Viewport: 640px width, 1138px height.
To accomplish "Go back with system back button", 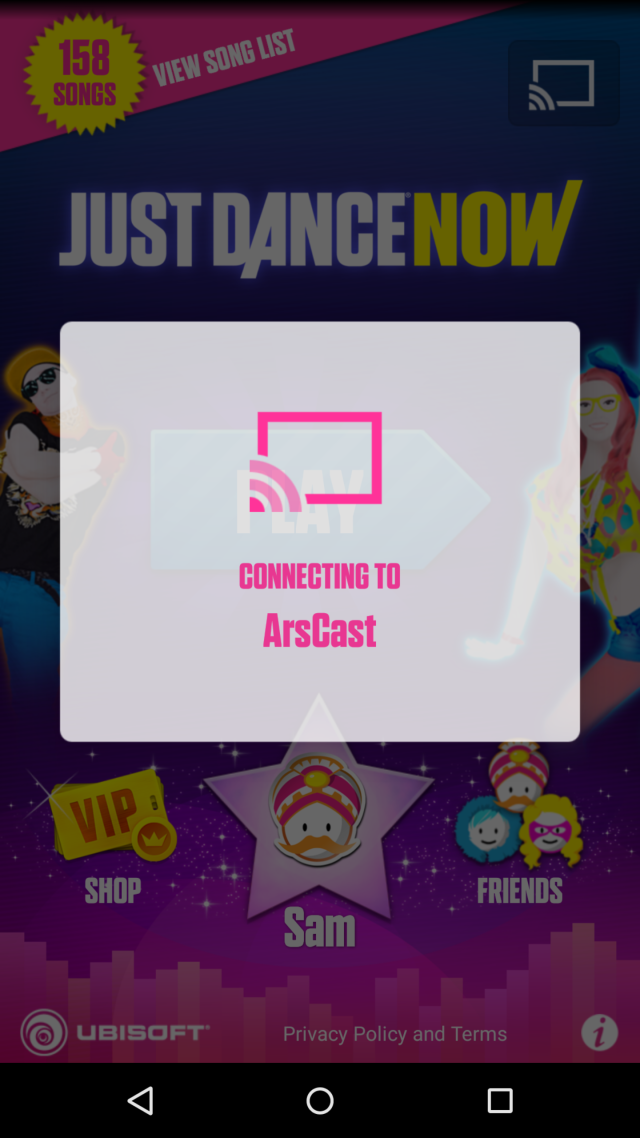I will (141, 1101).
